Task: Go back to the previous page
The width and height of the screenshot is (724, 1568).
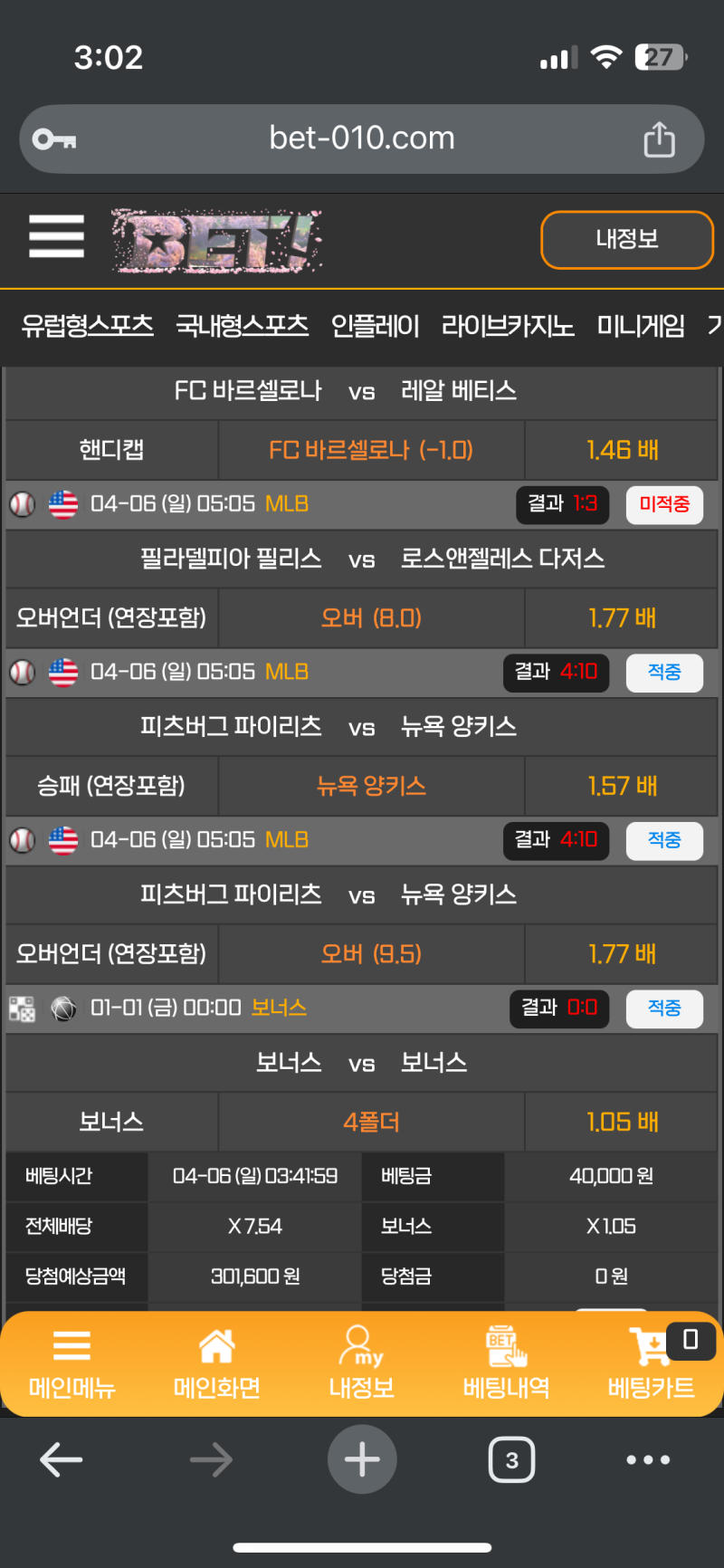Action: point(62,1459)
